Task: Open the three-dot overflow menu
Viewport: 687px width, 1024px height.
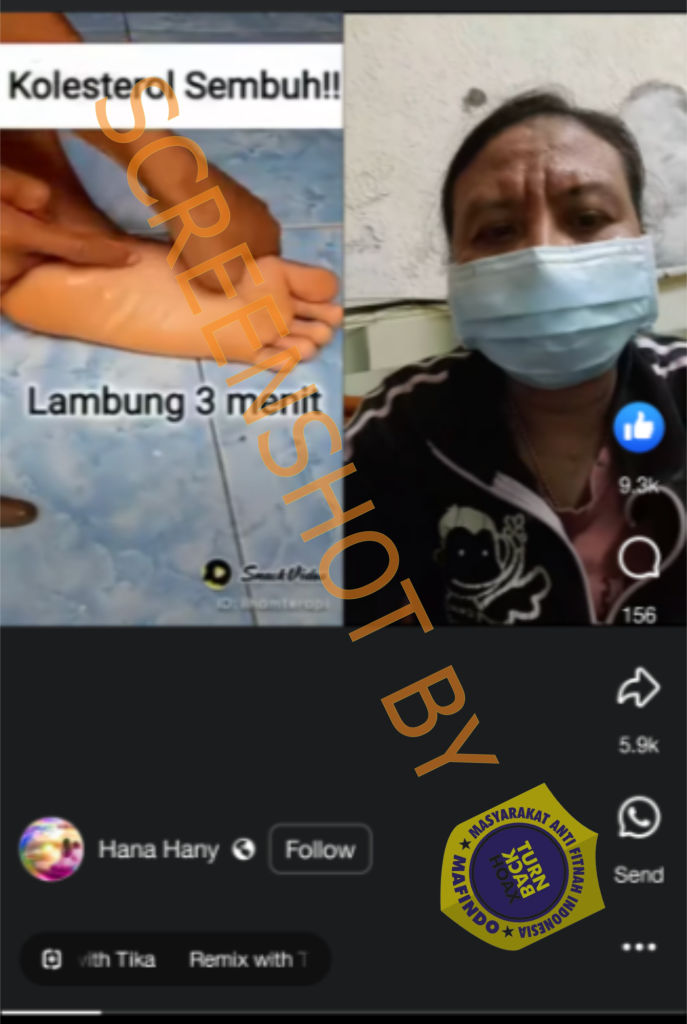Action: click(638, 946)
